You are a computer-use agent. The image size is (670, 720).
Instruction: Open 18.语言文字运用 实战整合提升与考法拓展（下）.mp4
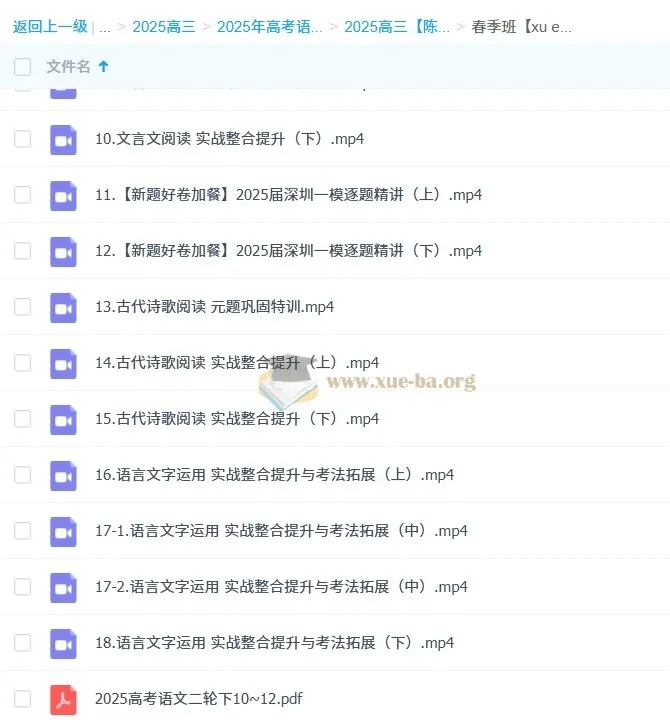click(x=274, y=643)
